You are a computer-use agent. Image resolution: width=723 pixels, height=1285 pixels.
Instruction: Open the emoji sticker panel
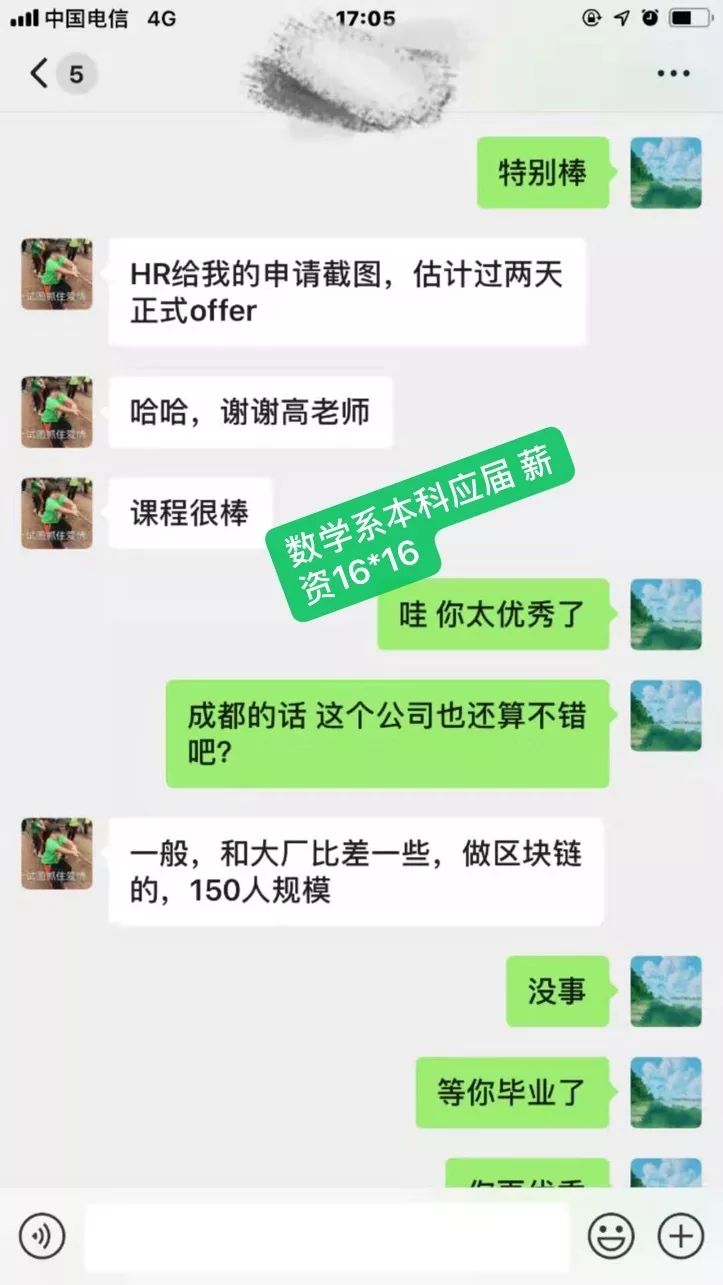[610, 1236]
